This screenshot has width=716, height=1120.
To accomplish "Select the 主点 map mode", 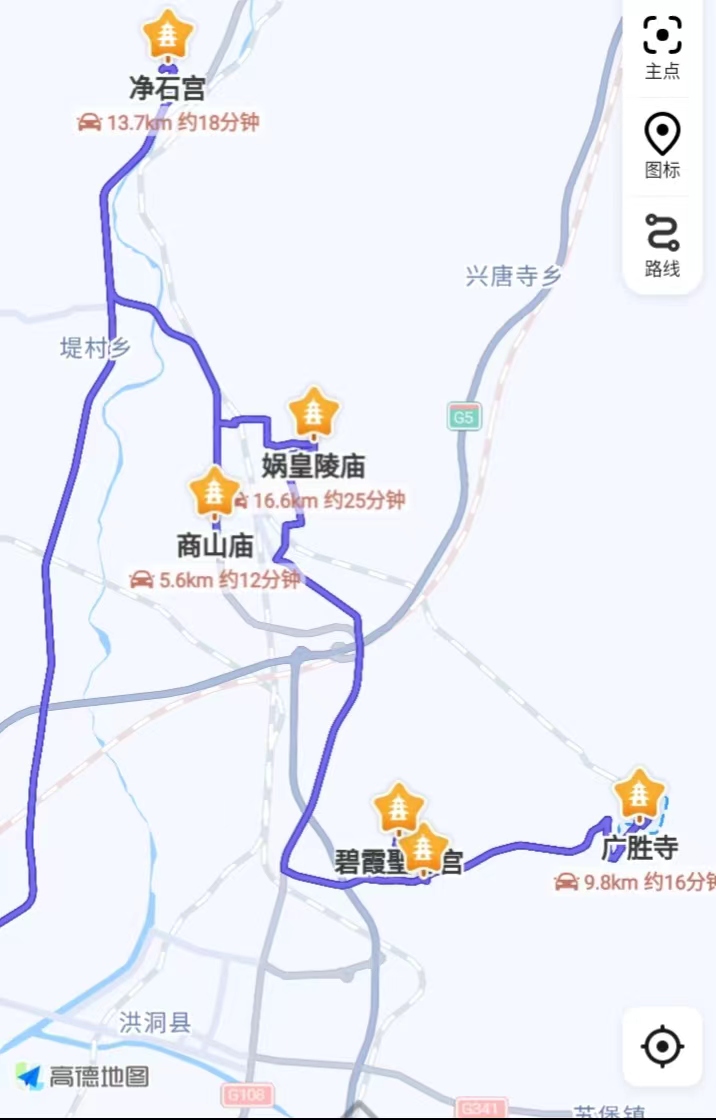I will [662, 46].
